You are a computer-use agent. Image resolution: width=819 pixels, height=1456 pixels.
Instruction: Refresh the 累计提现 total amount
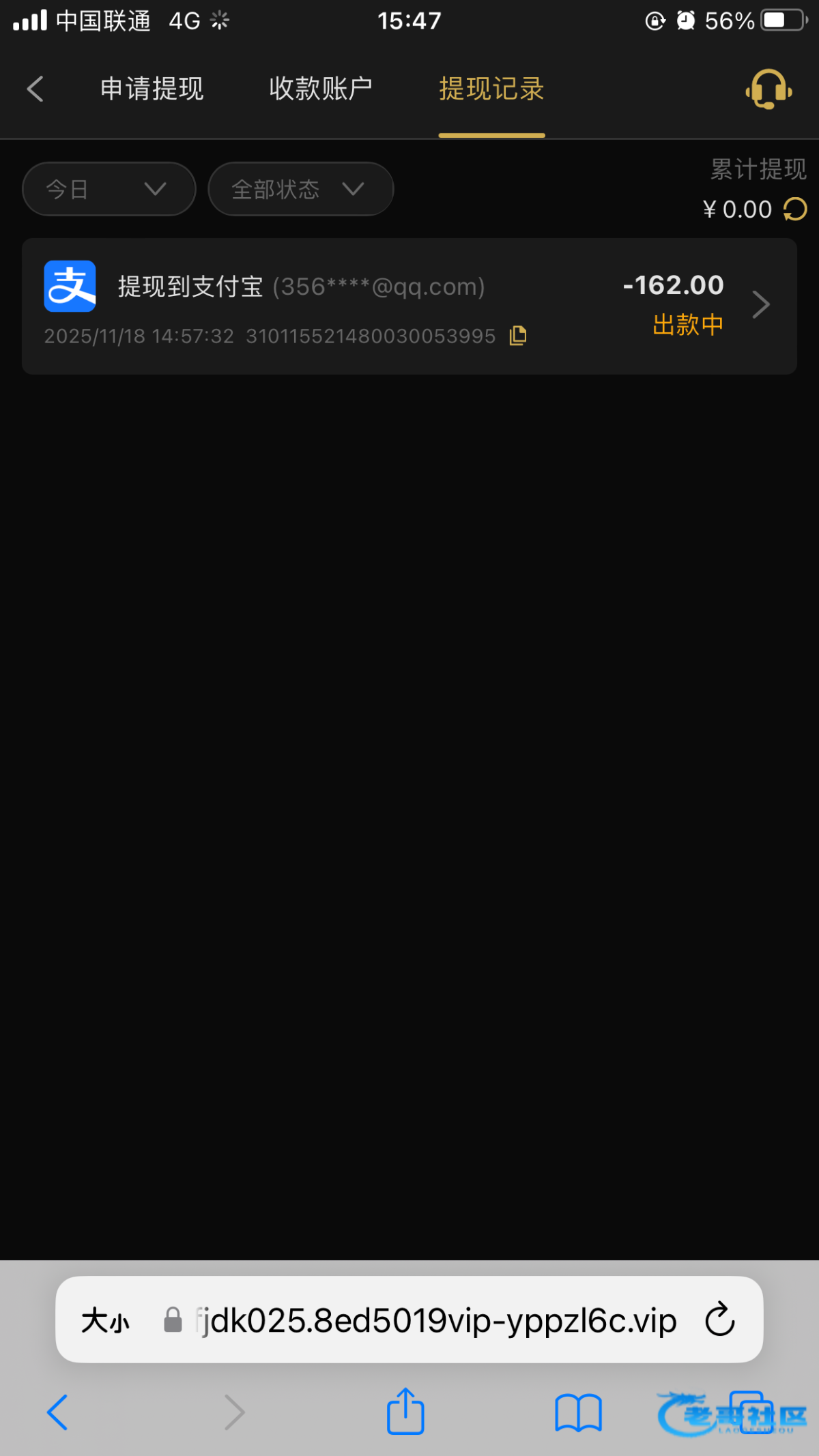795,209
